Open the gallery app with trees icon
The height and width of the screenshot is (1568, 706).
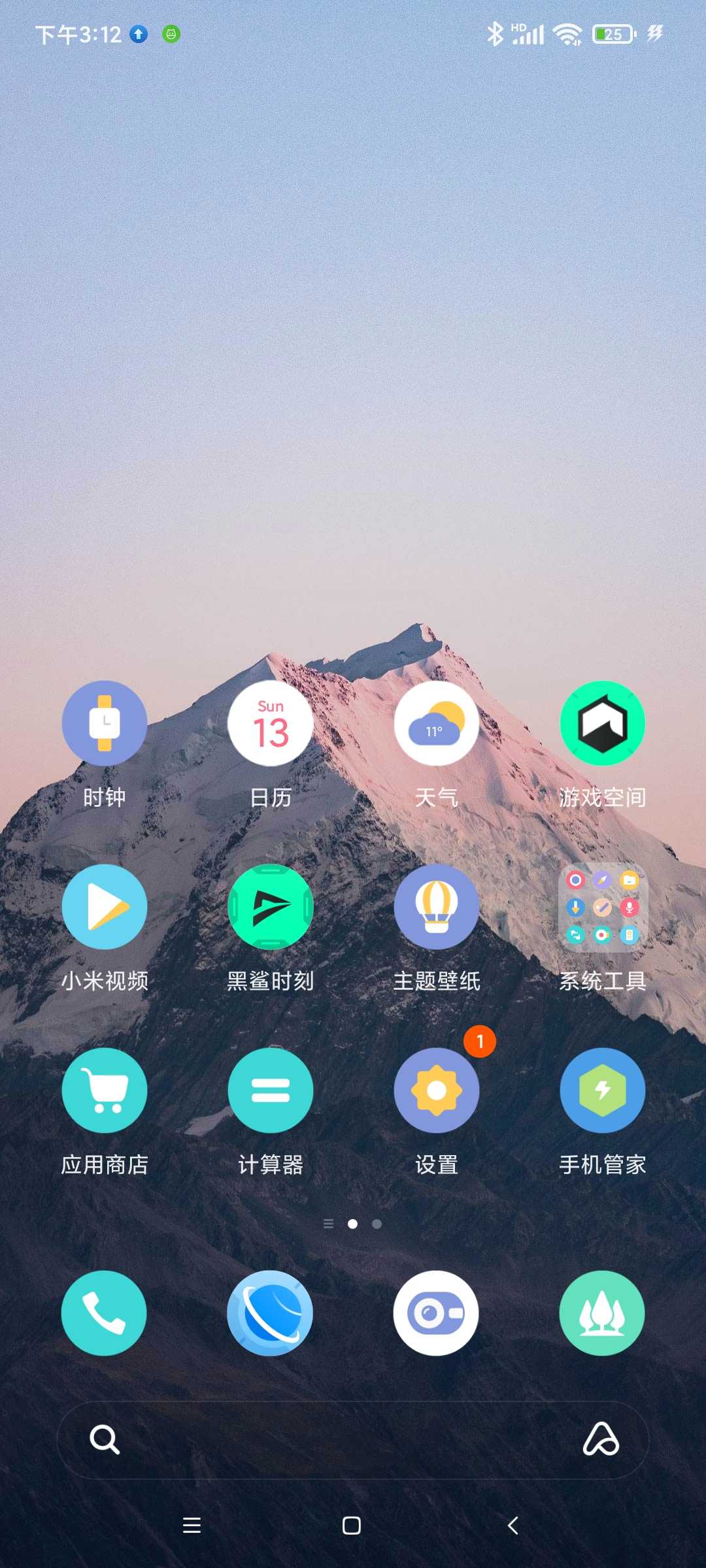click(x=602, y=1313)
